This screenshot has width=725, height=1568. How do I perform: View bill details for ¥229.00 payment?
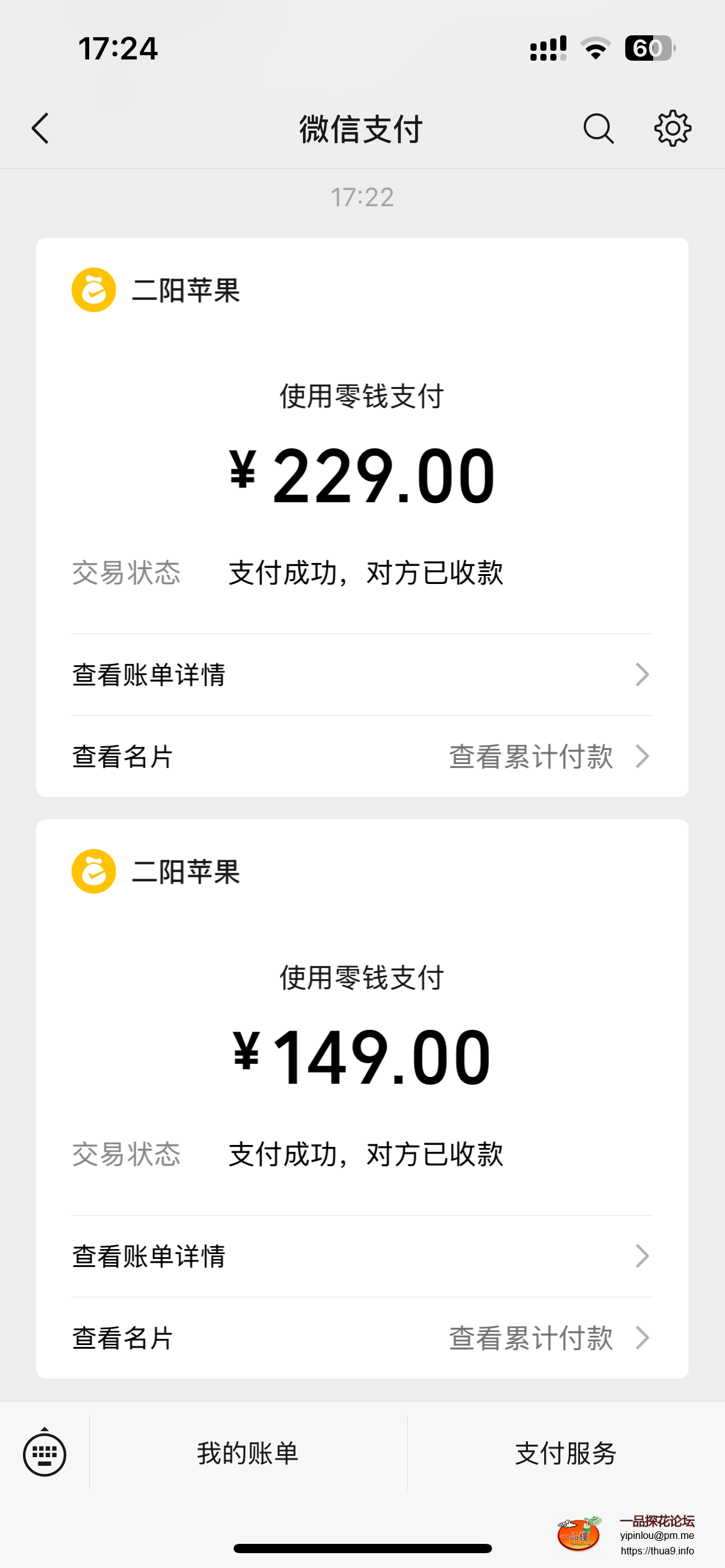(362, 674)
